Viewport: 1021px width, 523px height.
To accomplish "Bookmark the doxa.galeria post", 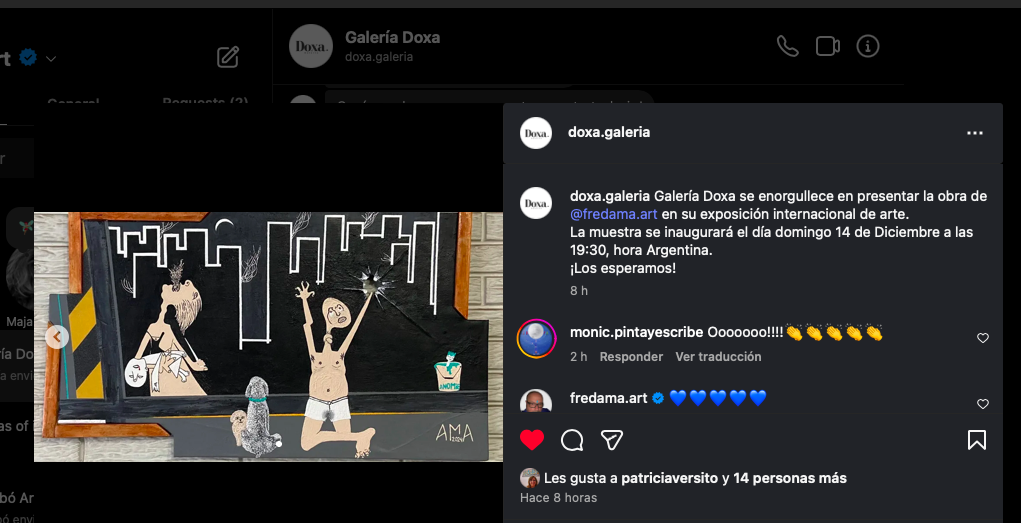I will point(977,440).
